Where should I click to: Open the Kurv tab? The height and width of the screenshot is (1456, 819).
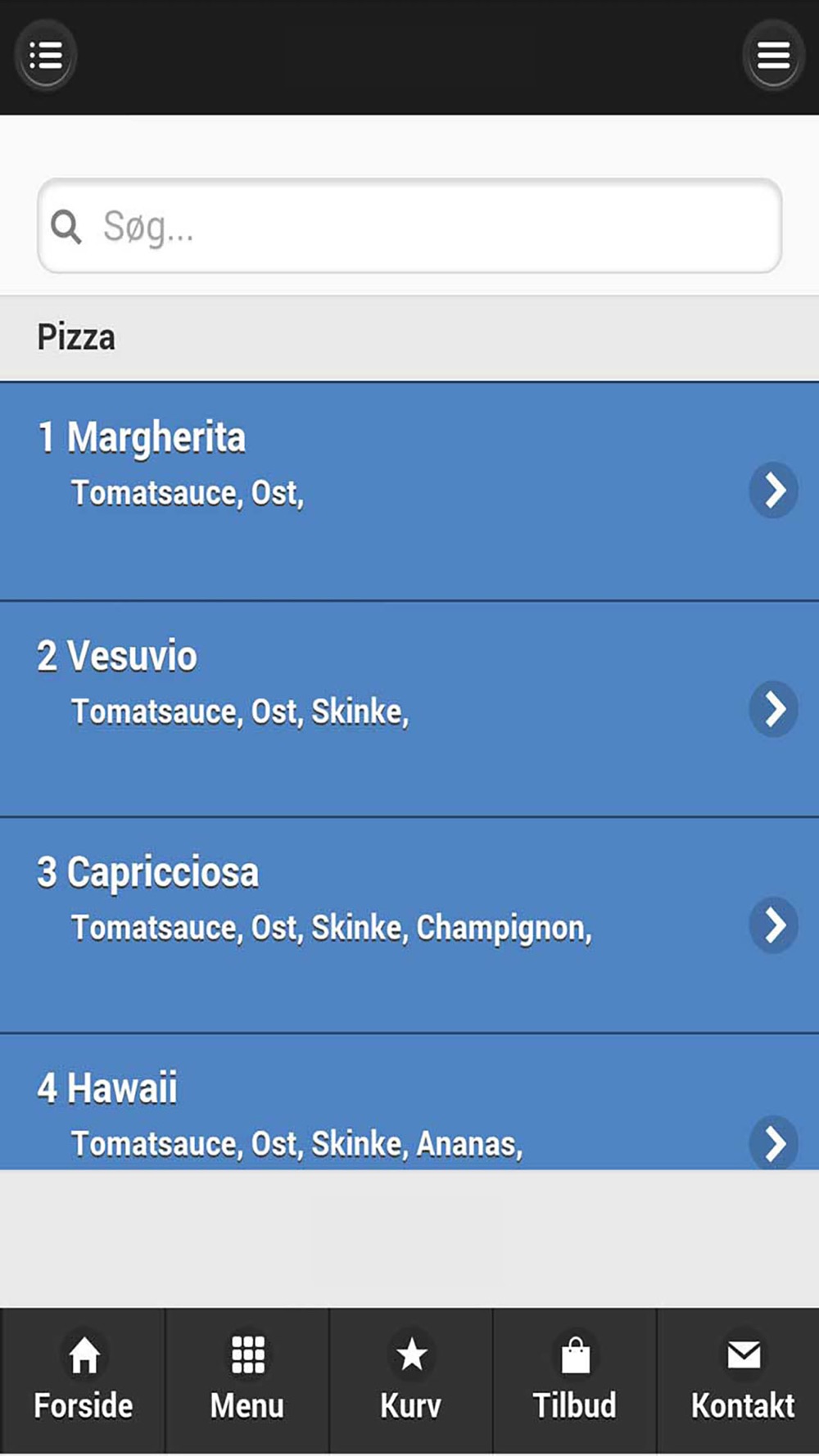tap(411, 1381)
